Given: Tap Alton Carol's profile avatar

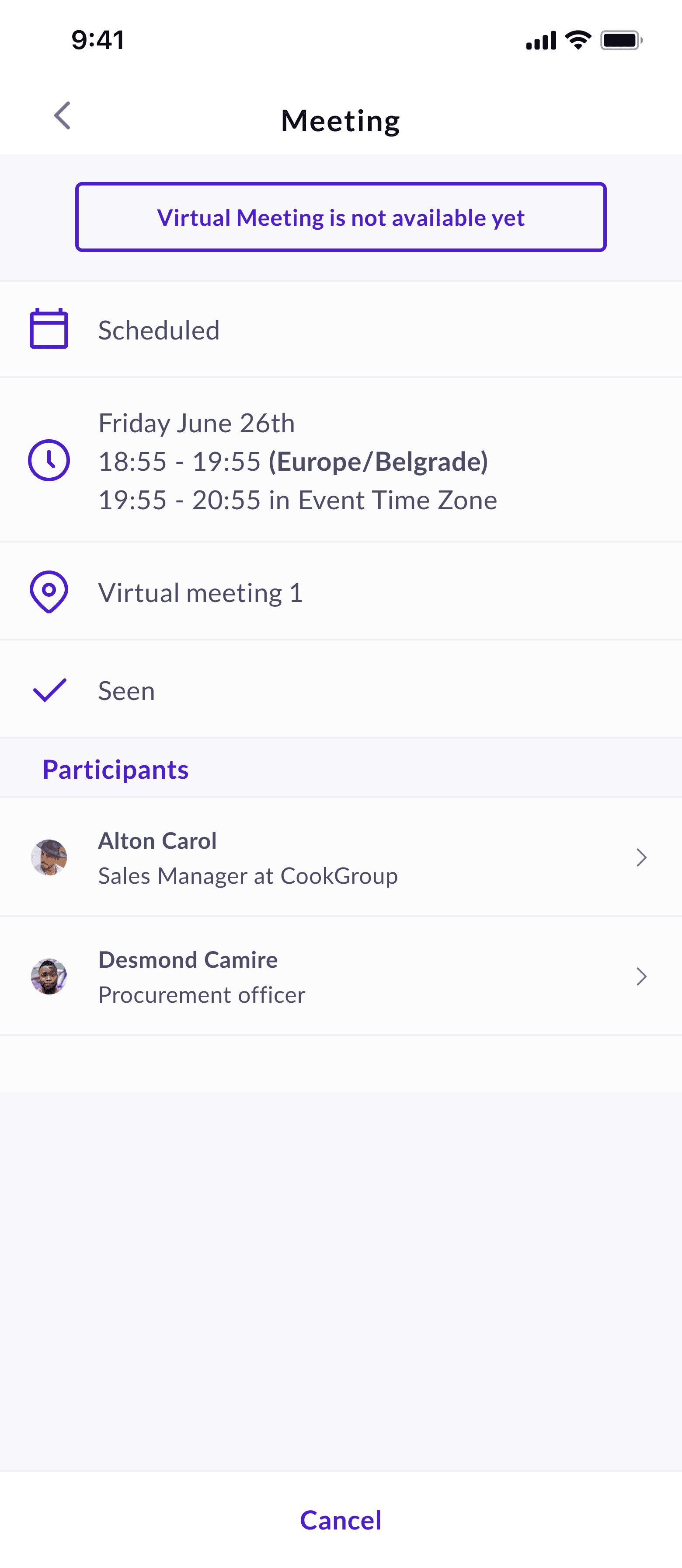Looking at the screenshot, I should [50, 857].
